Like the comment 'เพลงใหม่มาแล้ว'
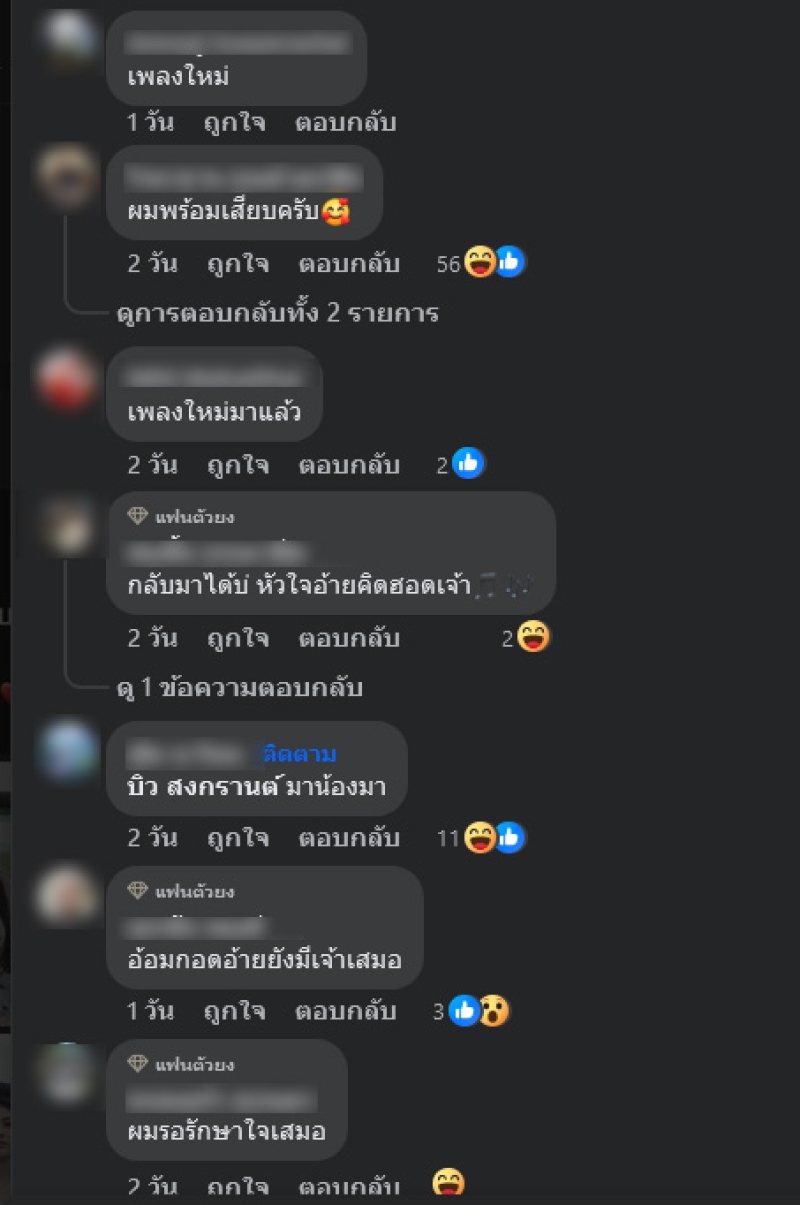 [x=238, y=465]
